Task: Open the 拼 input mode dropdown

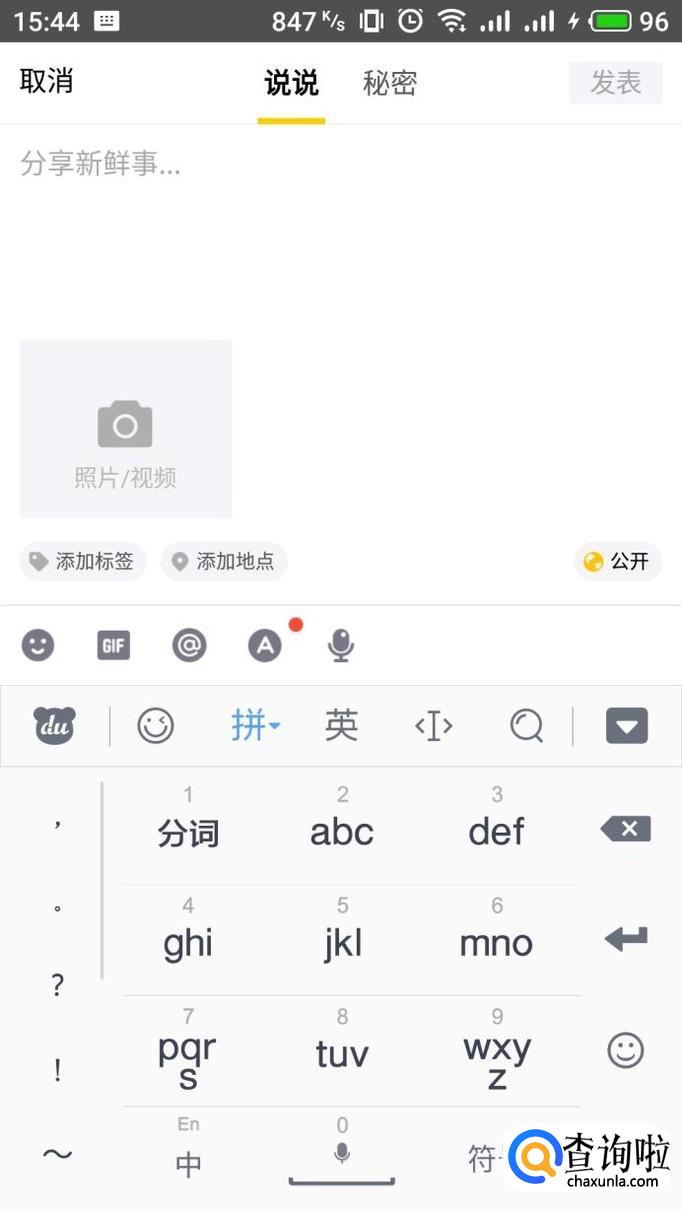Action: pos(255,726)
